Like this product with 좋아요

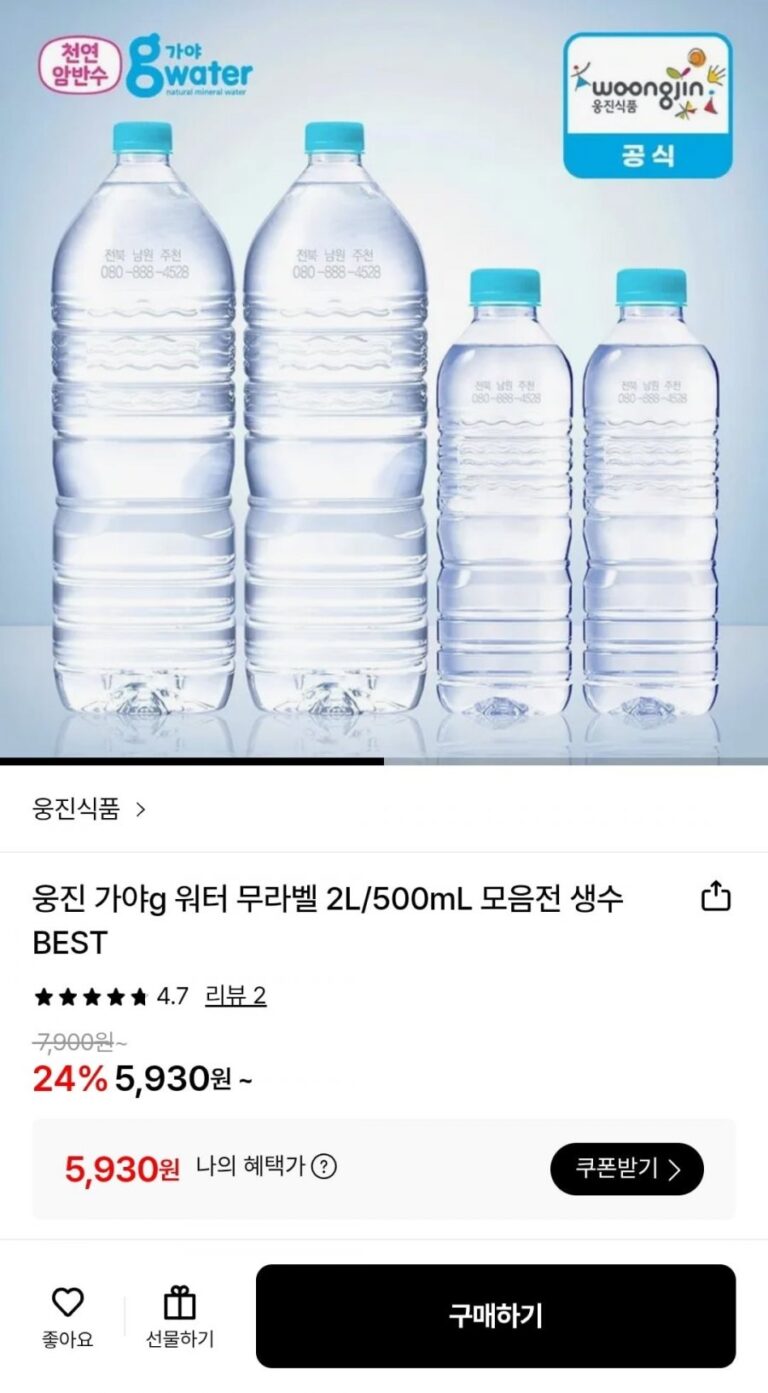67,1316
